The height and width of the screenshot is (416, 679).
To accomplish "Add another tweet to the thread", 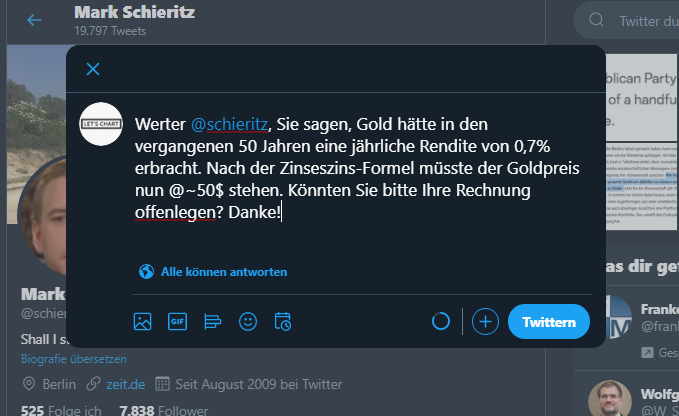I will [485, 322].
